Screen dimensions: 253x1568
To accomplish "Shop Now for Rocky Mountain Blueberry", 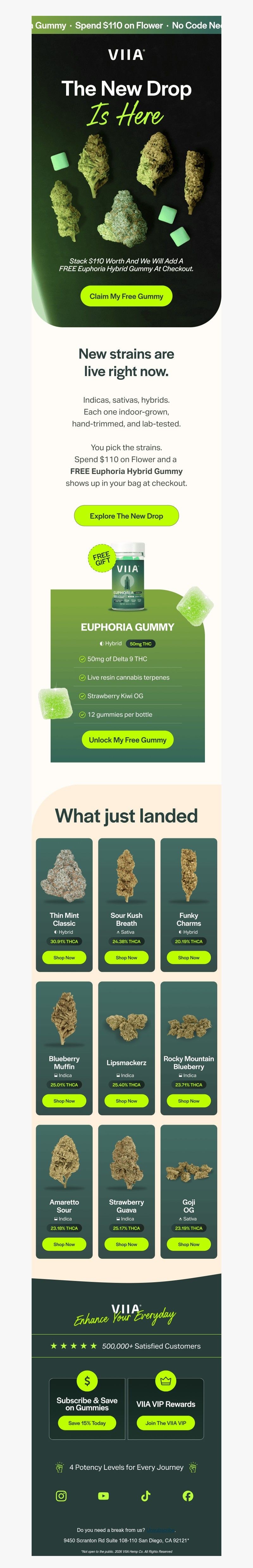I will (188, 1101).
